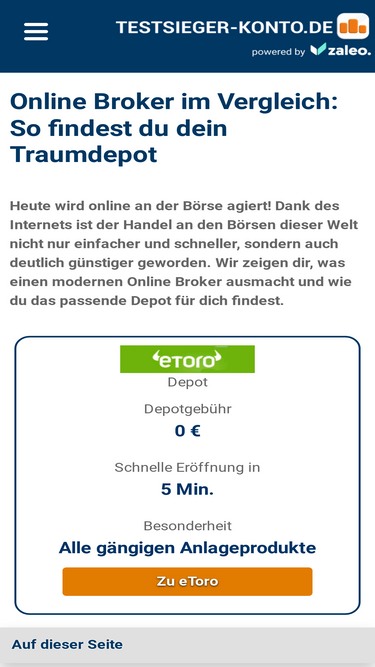This screenshot has height=667, width=375.
Task: Tap the Zu eToro button
Action: [187, 581]
